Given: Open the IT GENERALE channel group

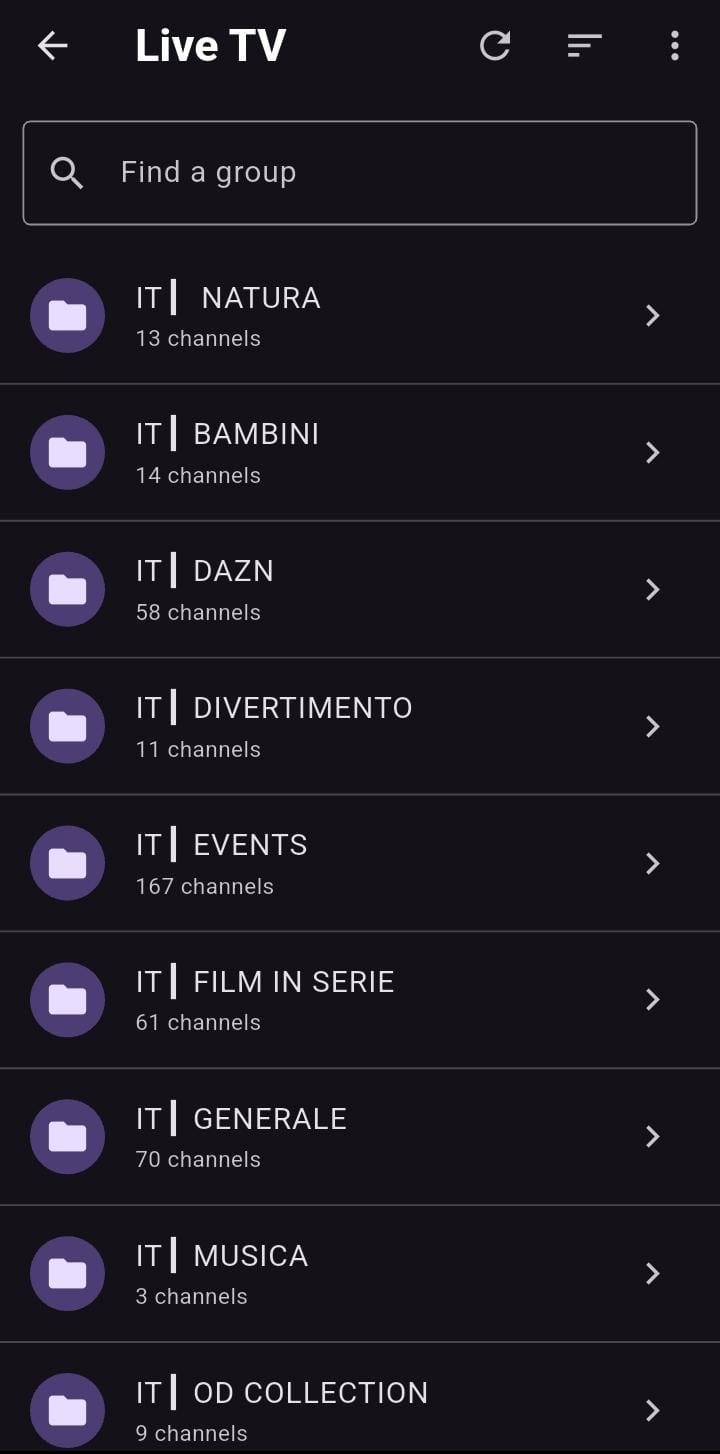Looking at the screenshot, I should (x=360, y=1136).
